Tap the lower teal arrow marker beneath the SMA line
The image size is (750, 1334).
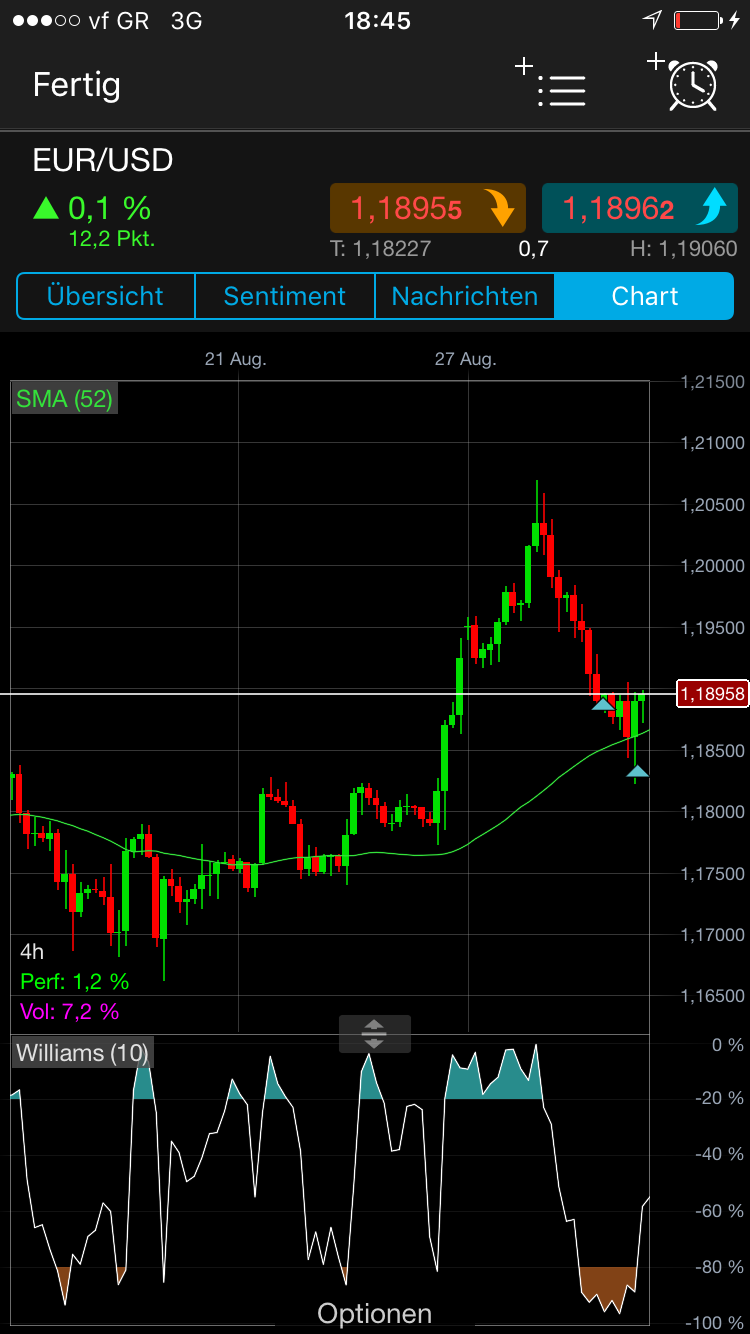(x=636, y=771)
